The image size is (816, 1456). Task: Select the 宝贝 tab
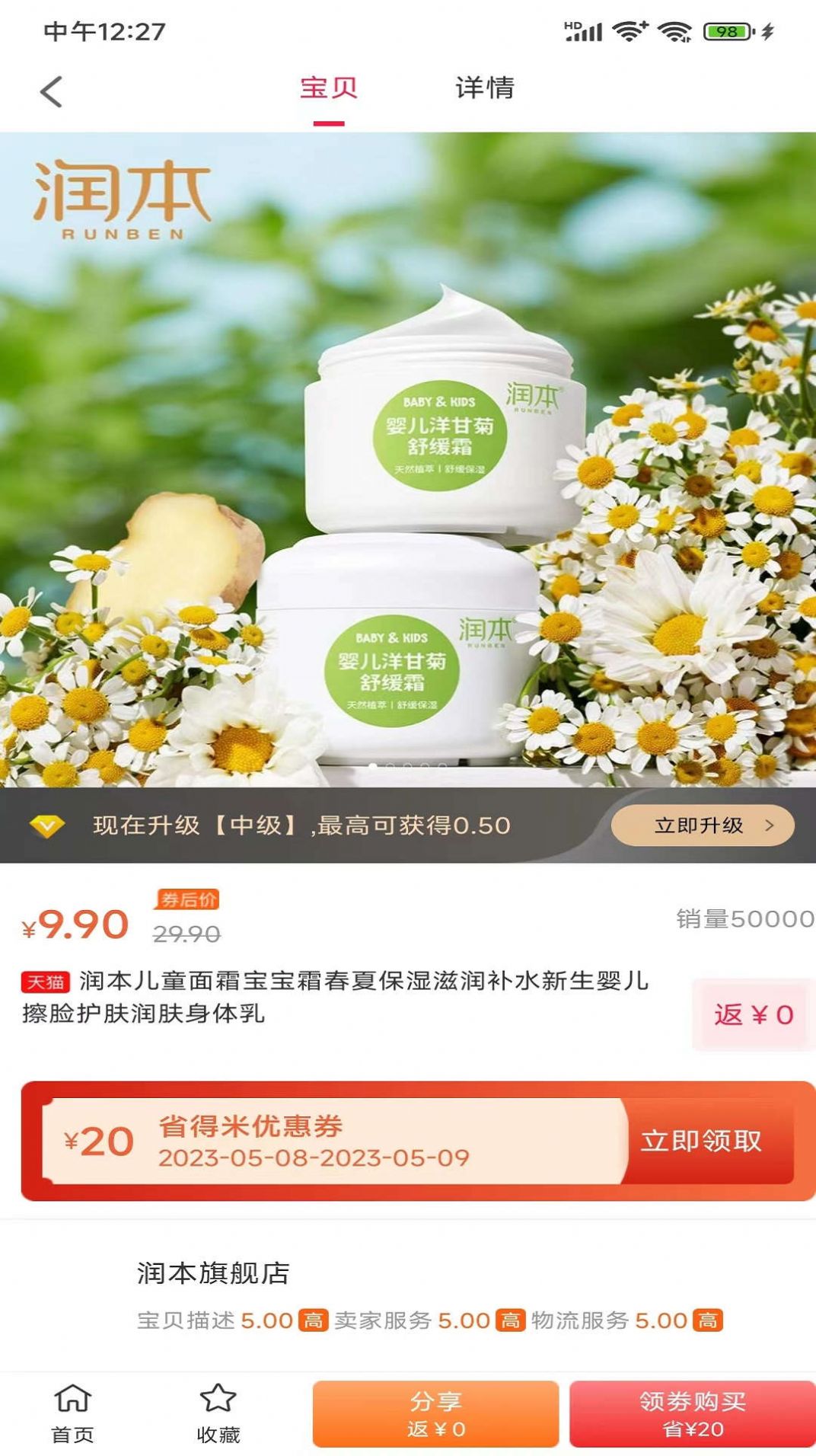click(x=327, y=89)
